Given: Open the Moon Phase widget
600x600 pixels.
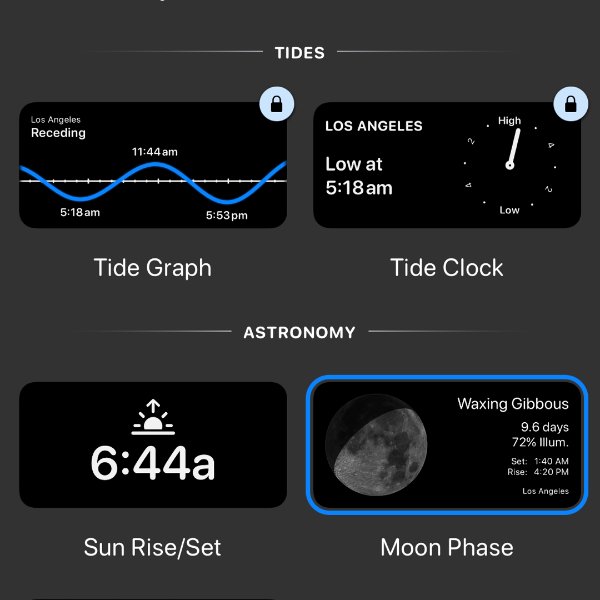Looking at the screenshot, I should [446, 445].
